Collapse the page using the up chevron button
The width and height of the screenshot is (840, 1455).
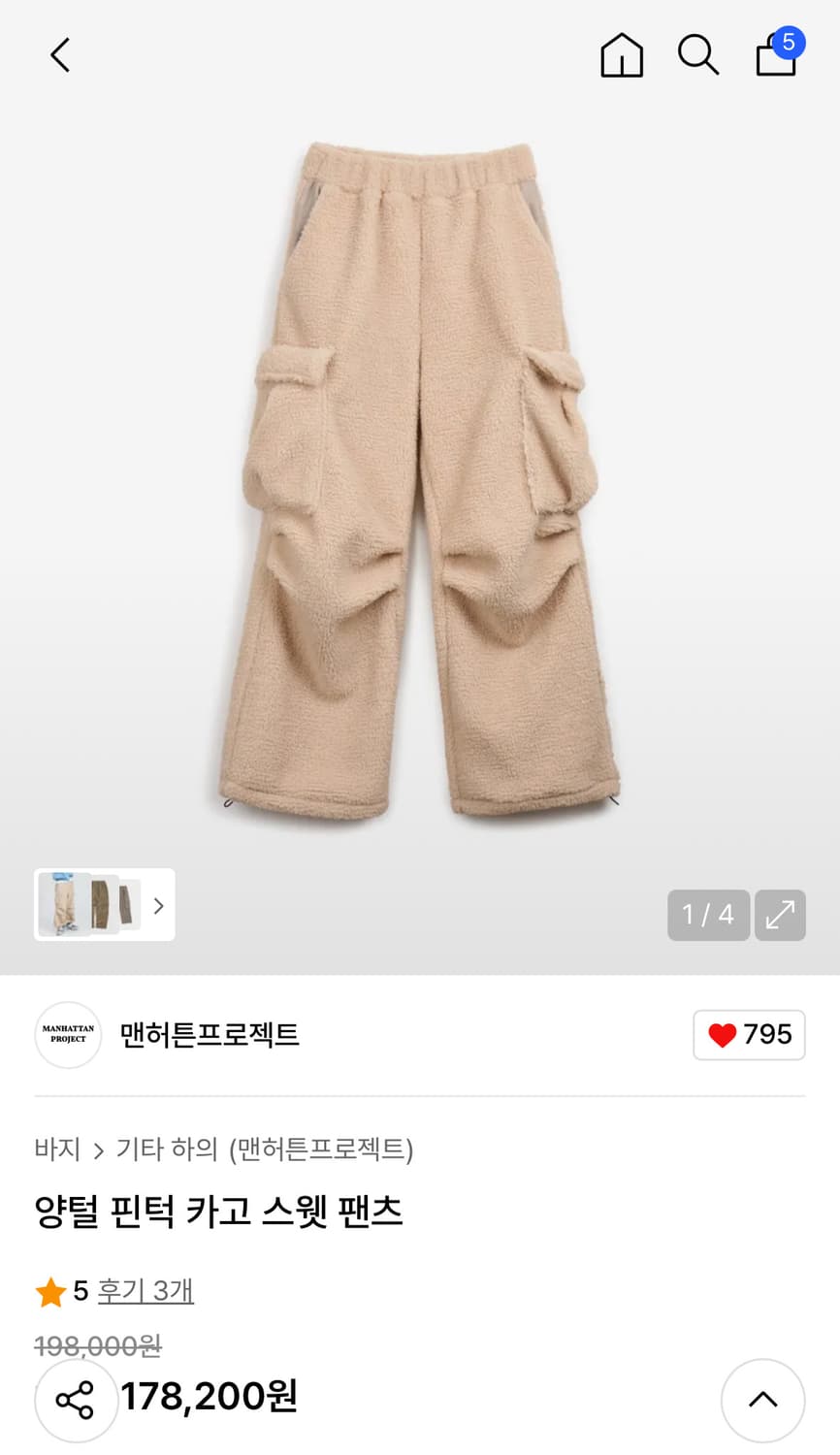tap(763, 1400)
